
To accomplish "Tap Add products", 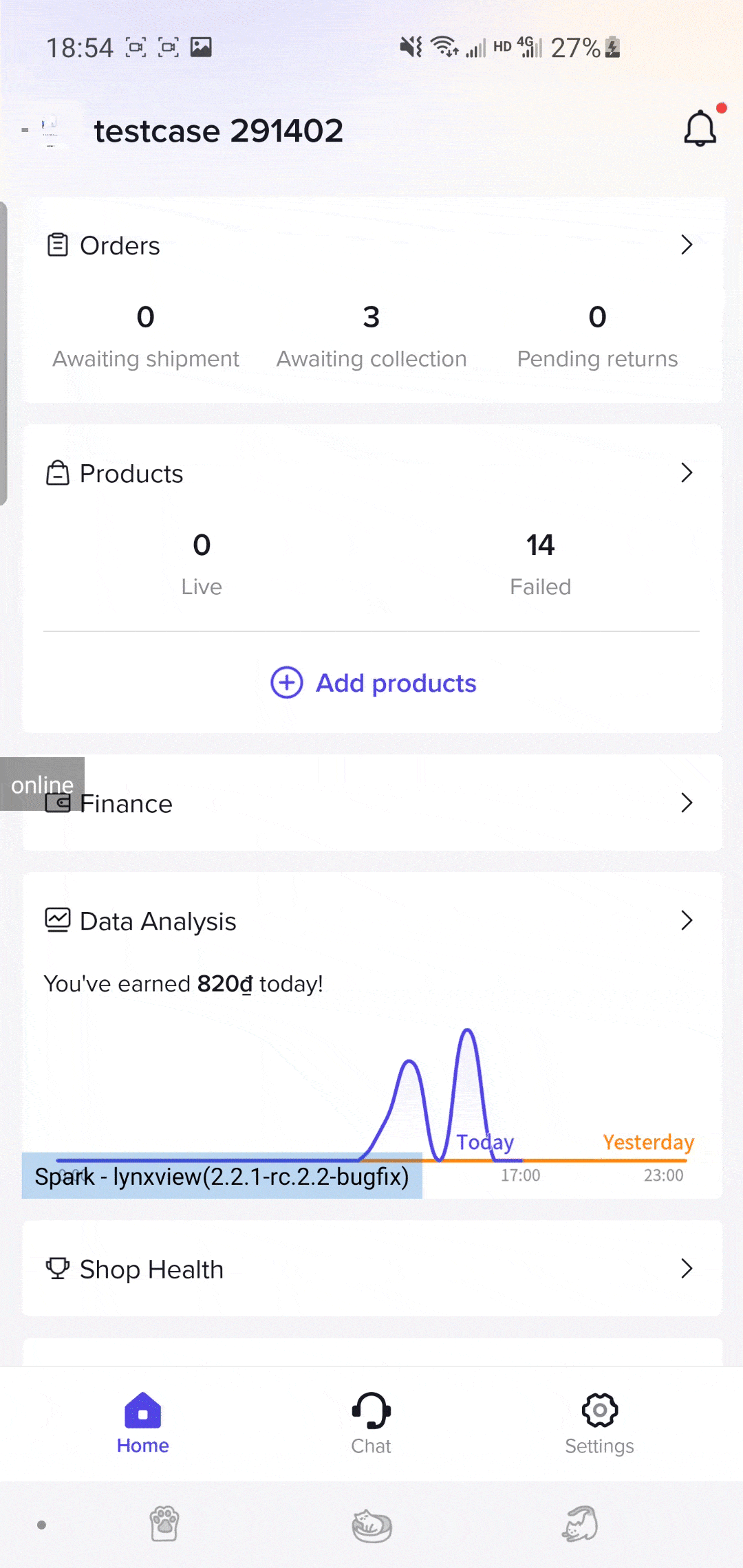I will coord(373,683).
